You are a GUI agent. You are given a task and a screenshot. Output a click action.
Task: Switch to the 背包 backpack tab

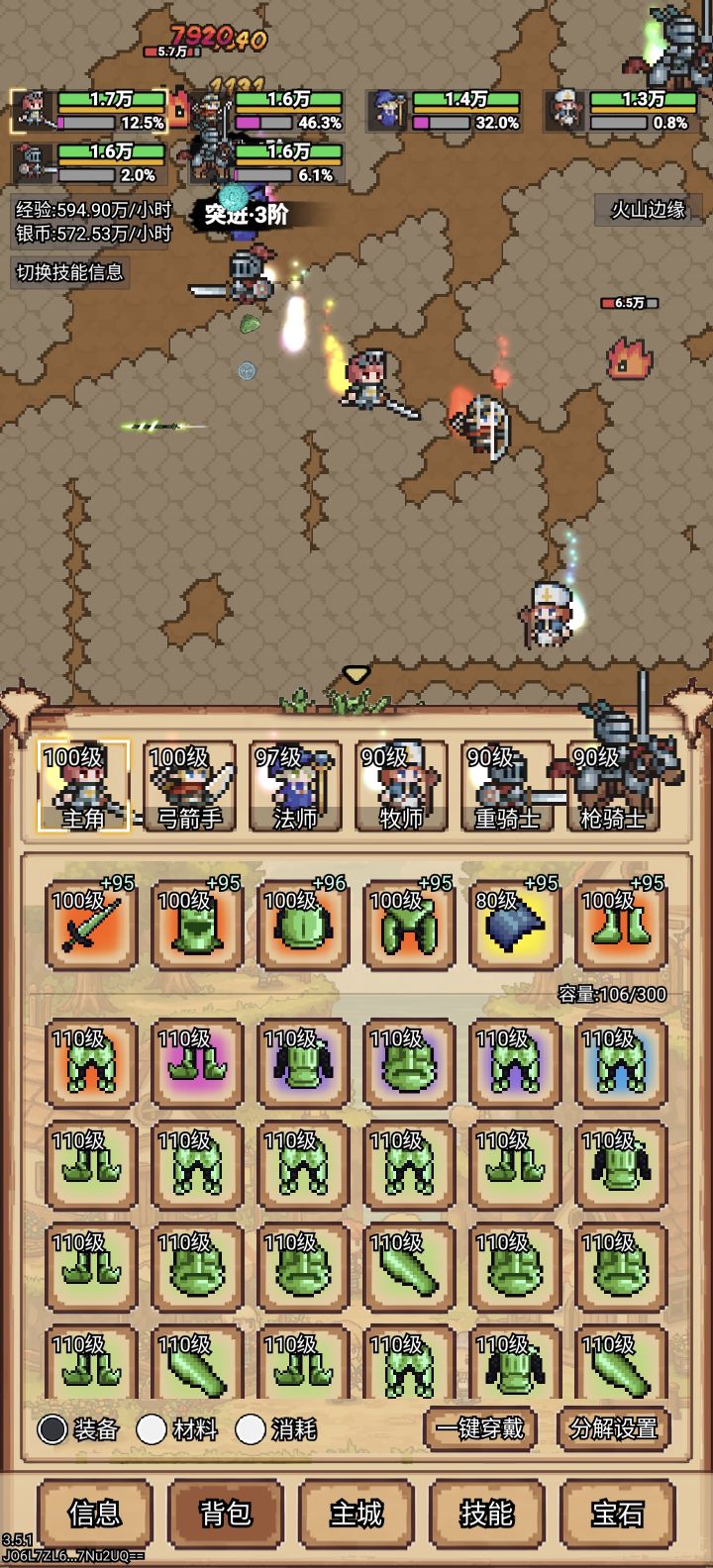(225, 1513)
